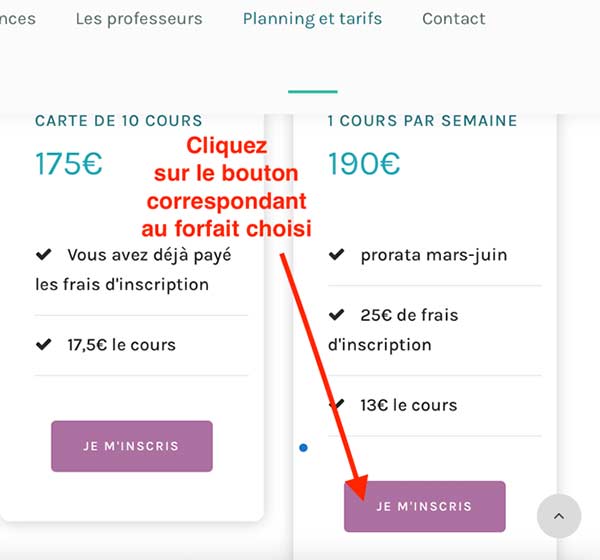Tap the scroll-to-top arrow button
The image size is (600, 560).
[x=559, y=517]
